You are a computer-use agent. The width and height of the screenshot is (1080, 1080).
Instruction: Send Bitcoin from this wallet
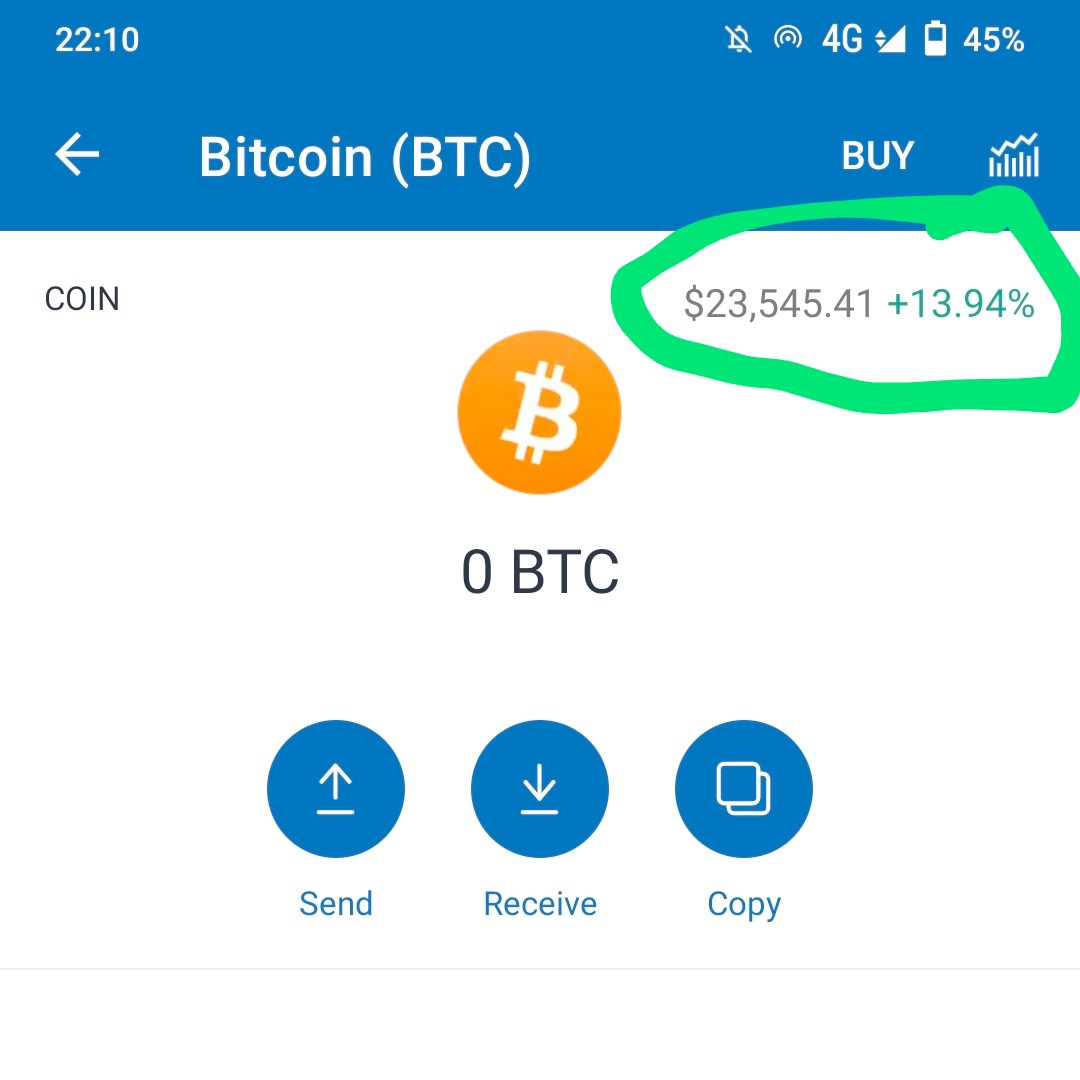(x=336, y=789)
